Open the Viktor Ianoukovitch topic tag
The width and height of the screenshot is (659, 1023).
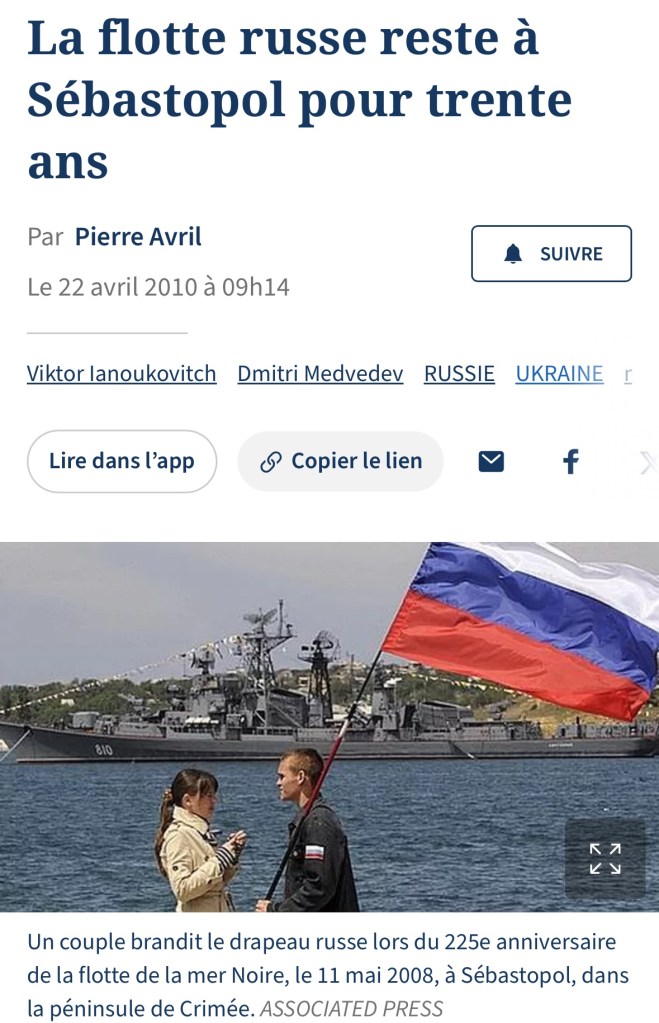(121, 374)
